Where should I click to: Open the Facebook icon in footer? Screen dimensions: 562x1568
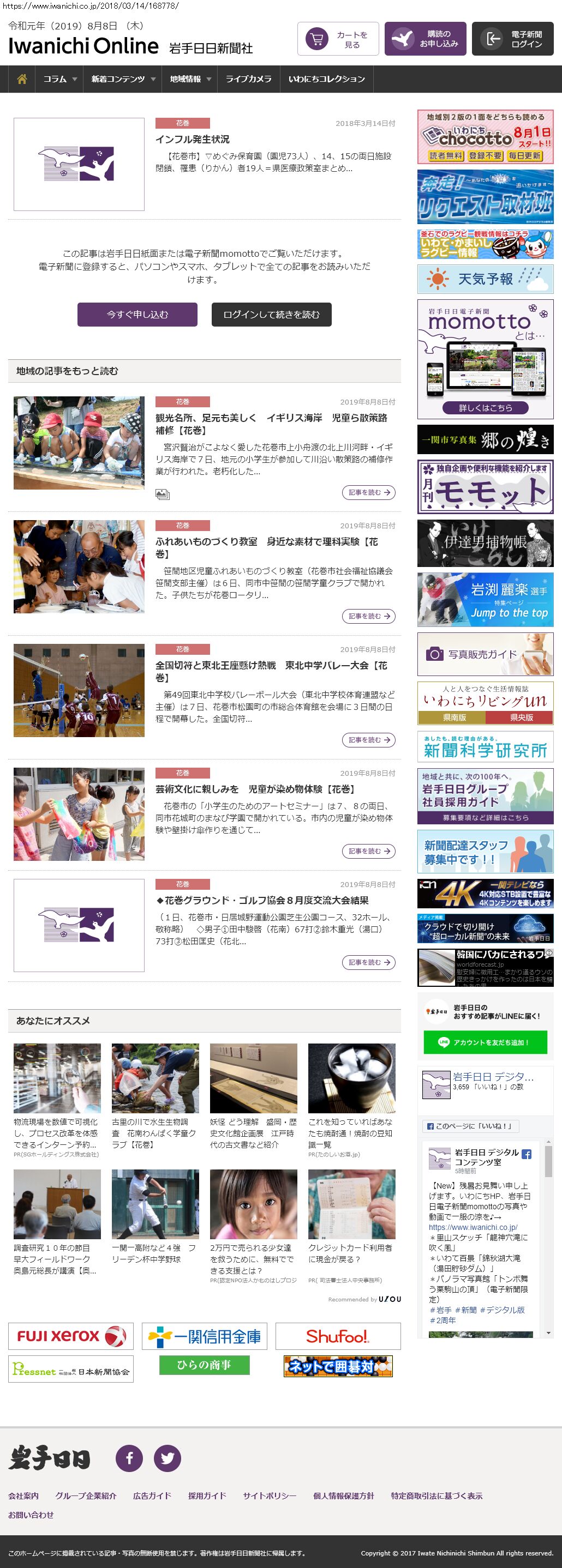click(129, 1458)
